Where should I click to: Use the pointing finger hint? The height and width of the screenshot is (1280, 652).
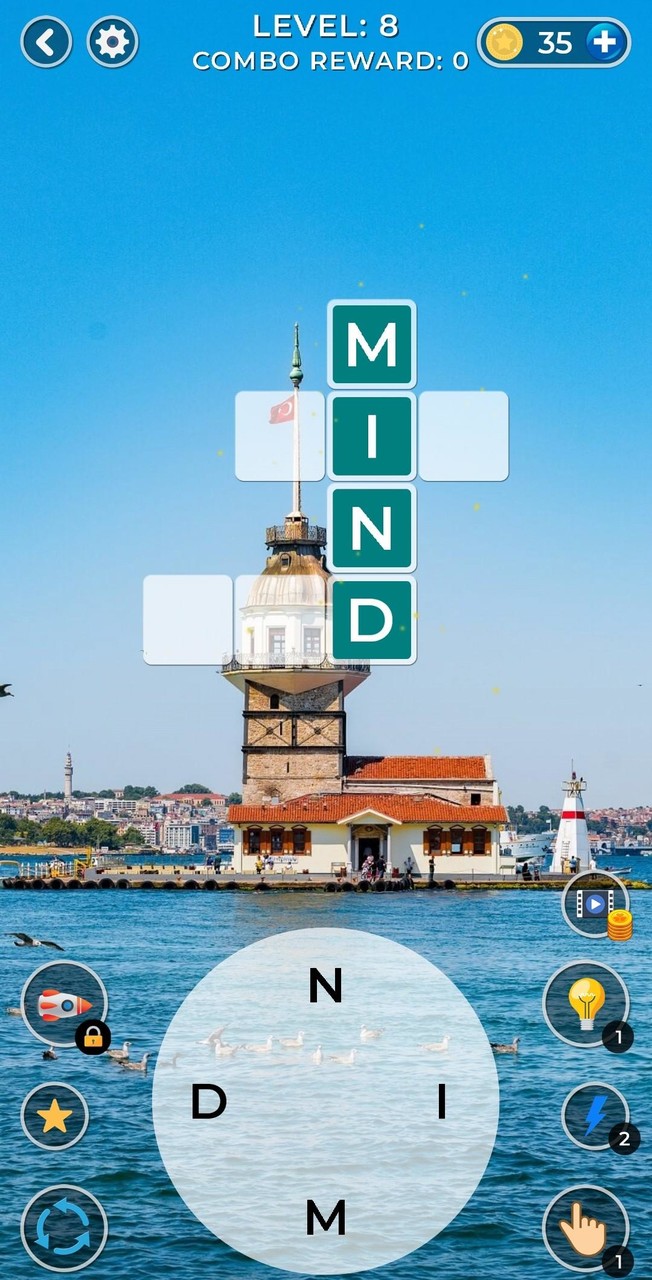click(x=586, y=1228)
